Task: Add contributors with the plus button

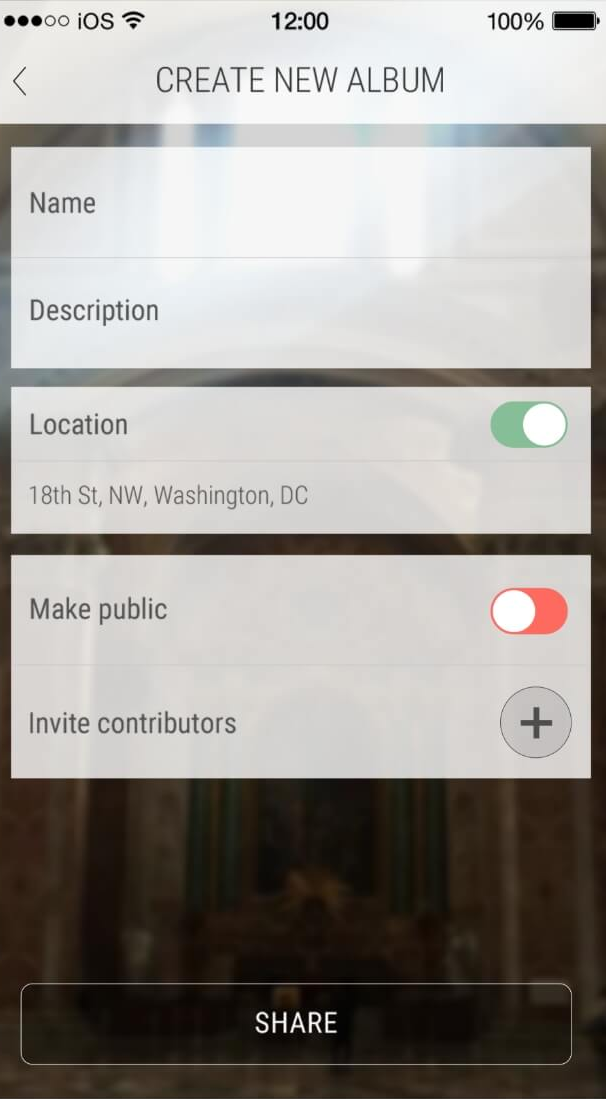Action: click(x=535, y=722)
